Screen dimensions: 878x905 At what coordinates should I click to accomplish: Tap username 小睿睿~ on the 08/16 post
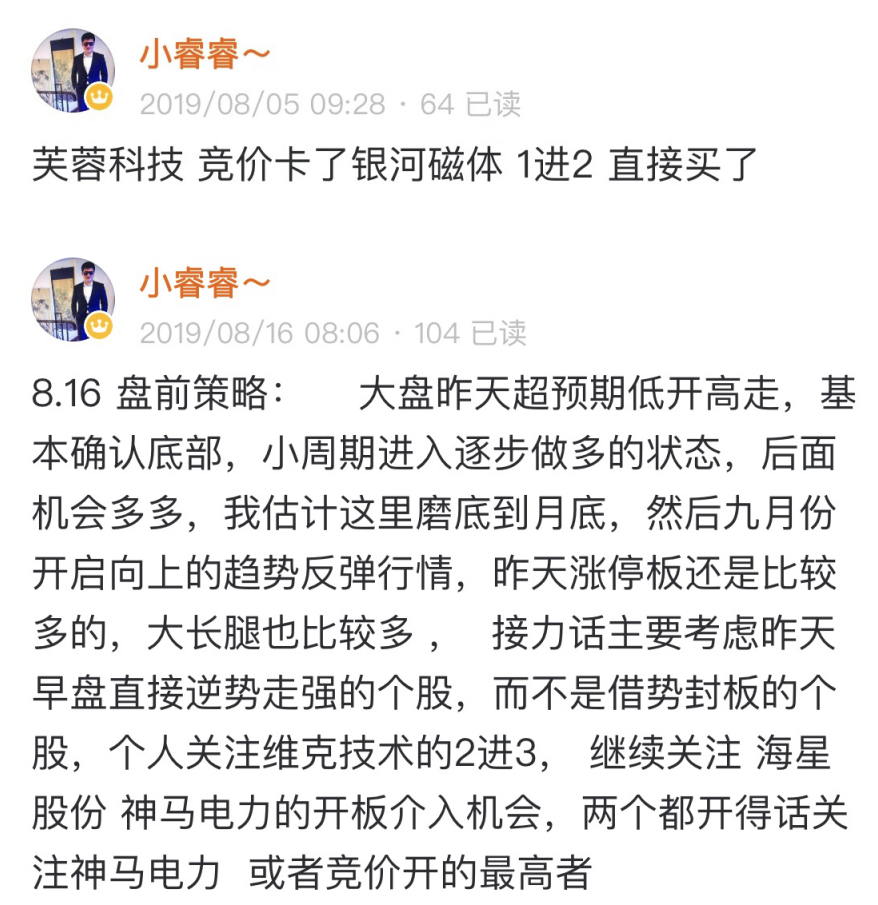(x=204, y=284)
